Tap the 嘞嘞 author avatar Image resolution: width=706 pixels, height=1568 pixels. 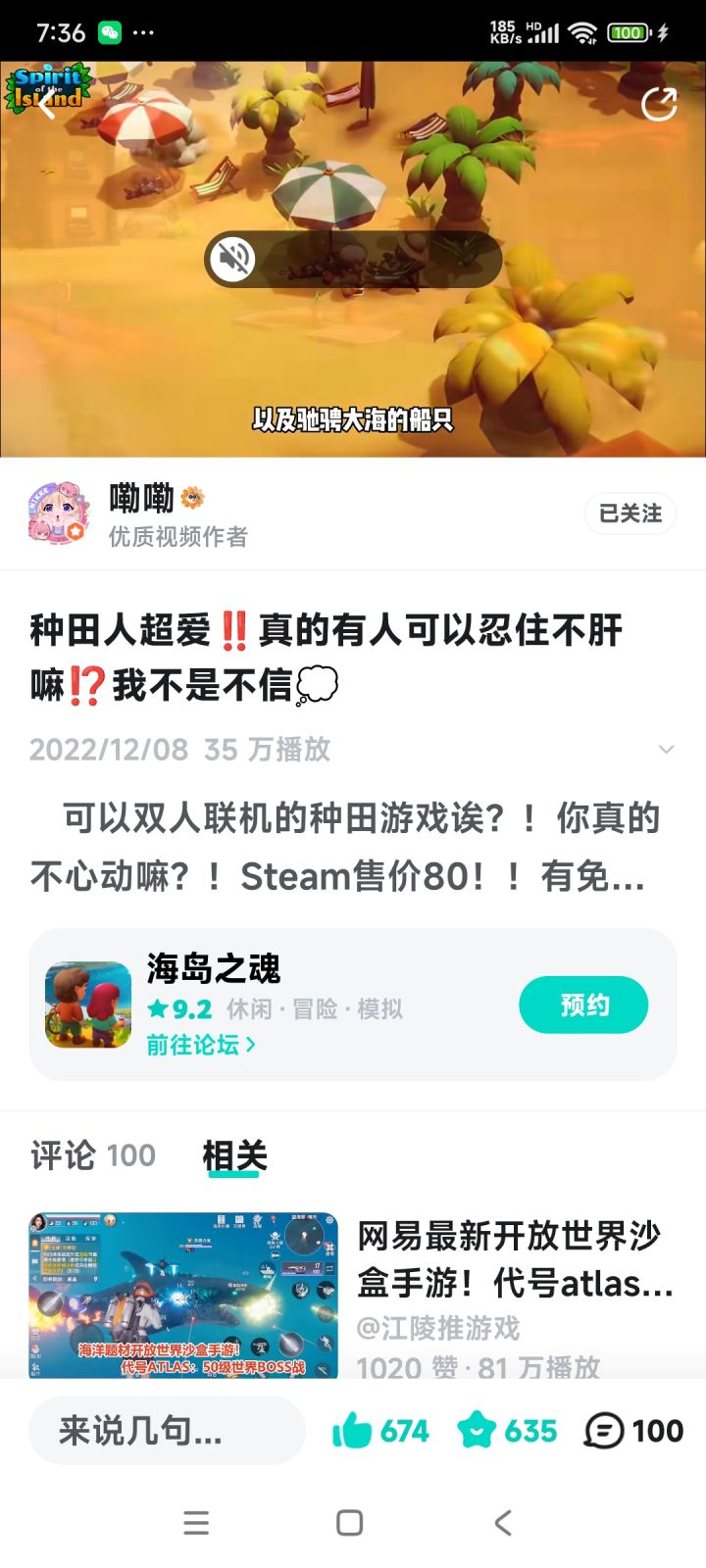[x=59, y=513]
